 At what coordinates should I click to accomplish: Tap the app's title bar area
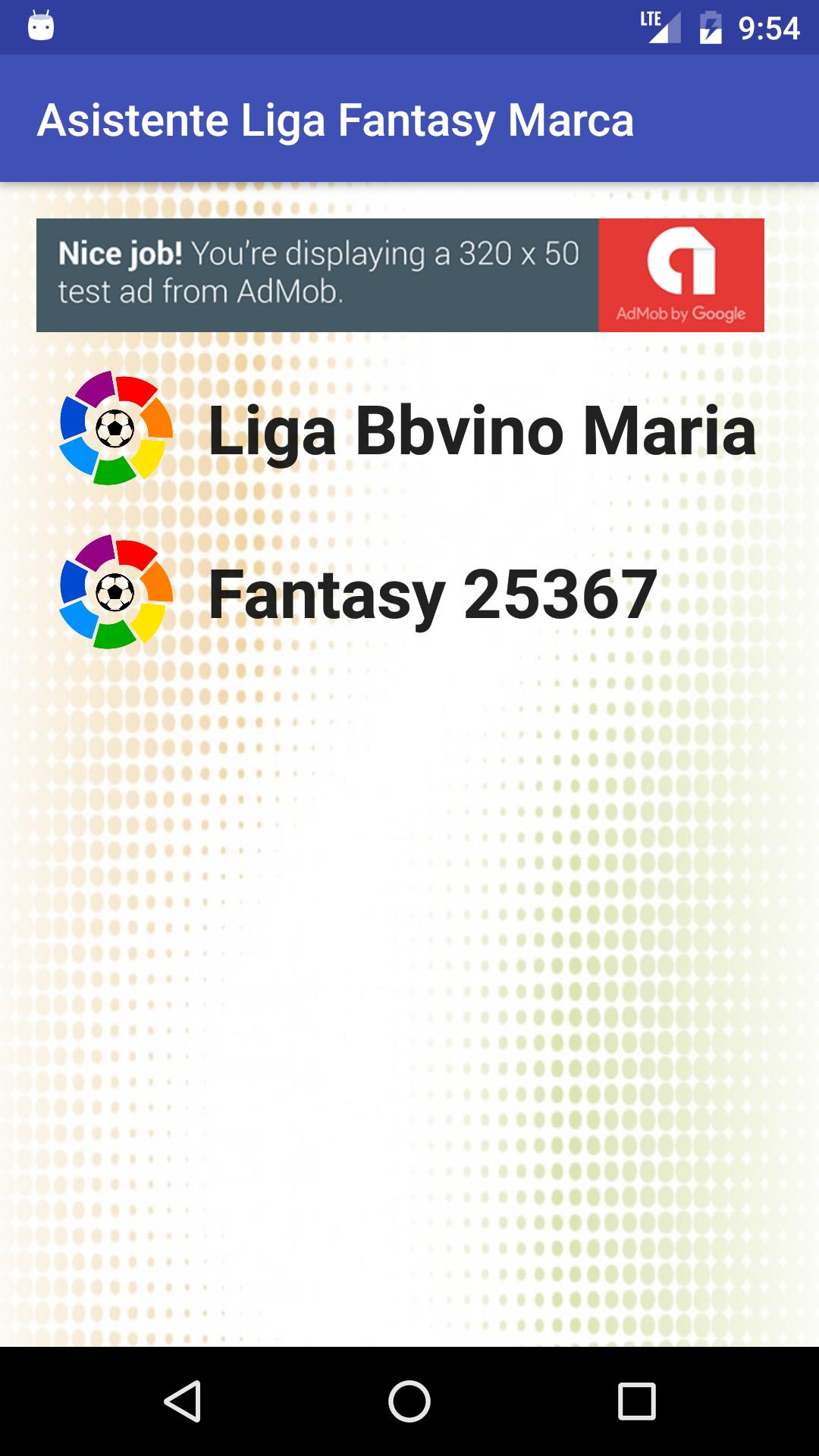tap(409, 120)
